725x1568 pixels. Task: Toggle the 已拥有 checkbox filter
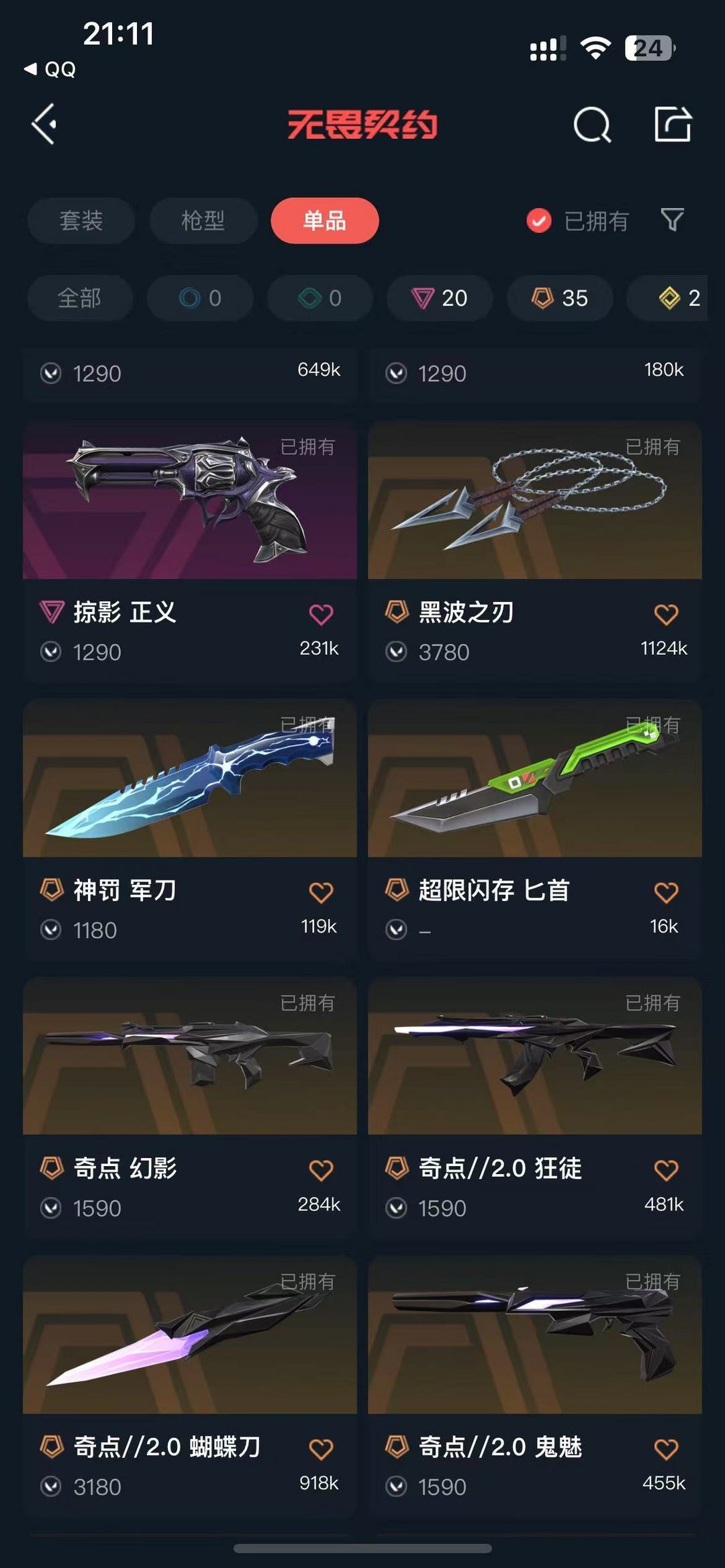539,221
